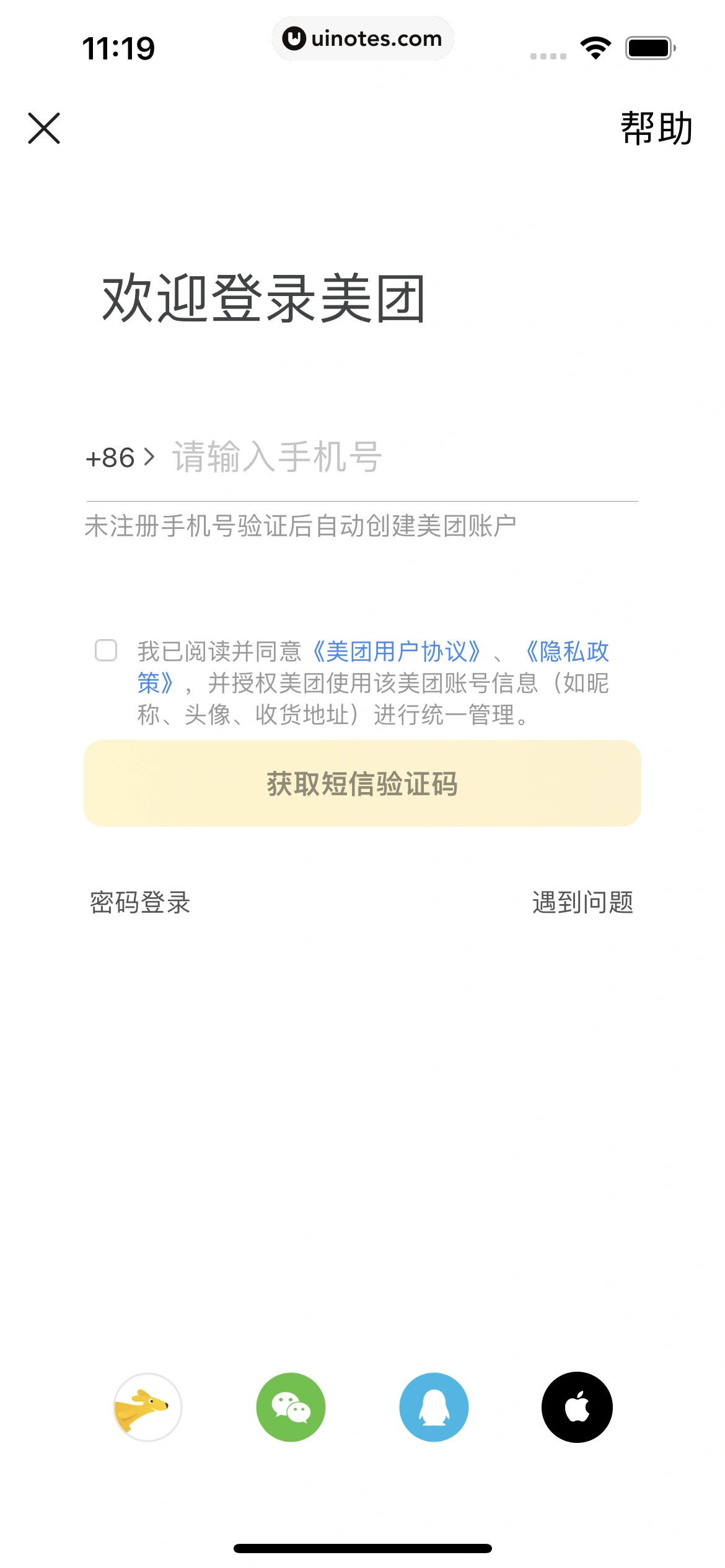The height and width of the screenshot is (1568, 725).
Task: Open the 《美团用户协议》 link
Action: tap(396, 651)
